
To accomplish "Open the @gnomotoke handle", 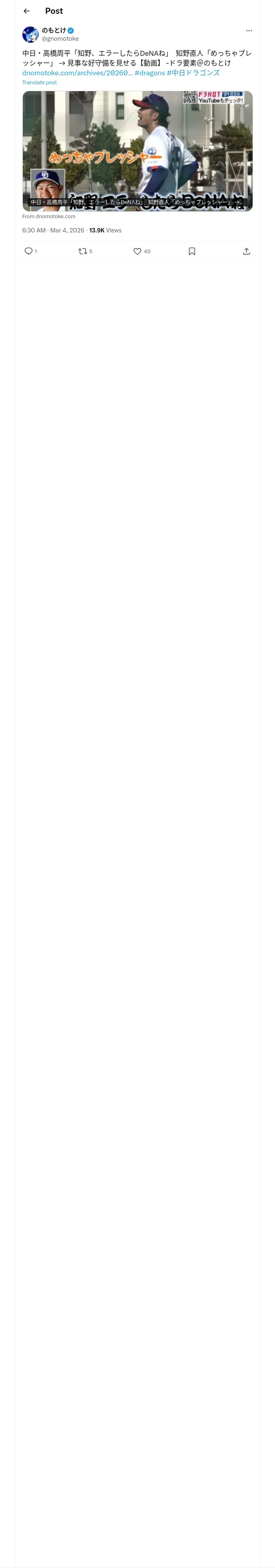I will click(60, 39).
